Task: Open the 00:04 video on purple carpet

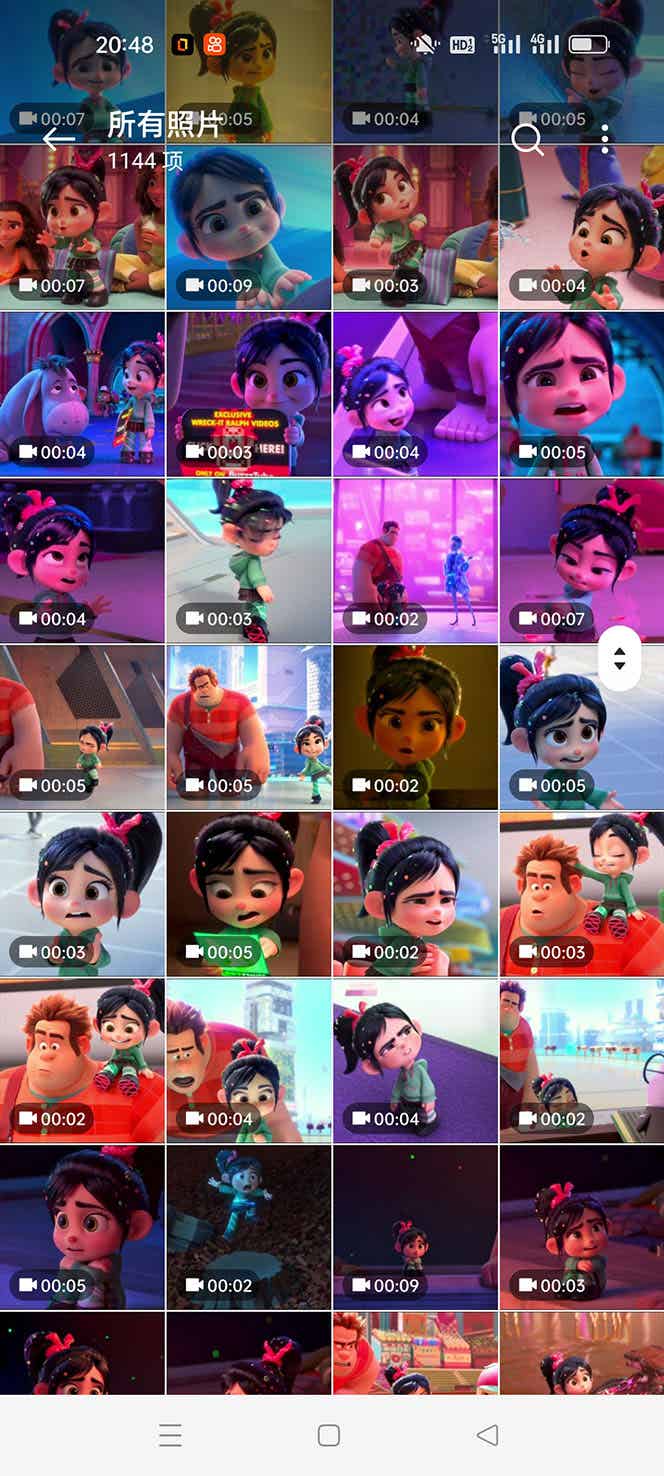Action: (x=415, y=1060)
